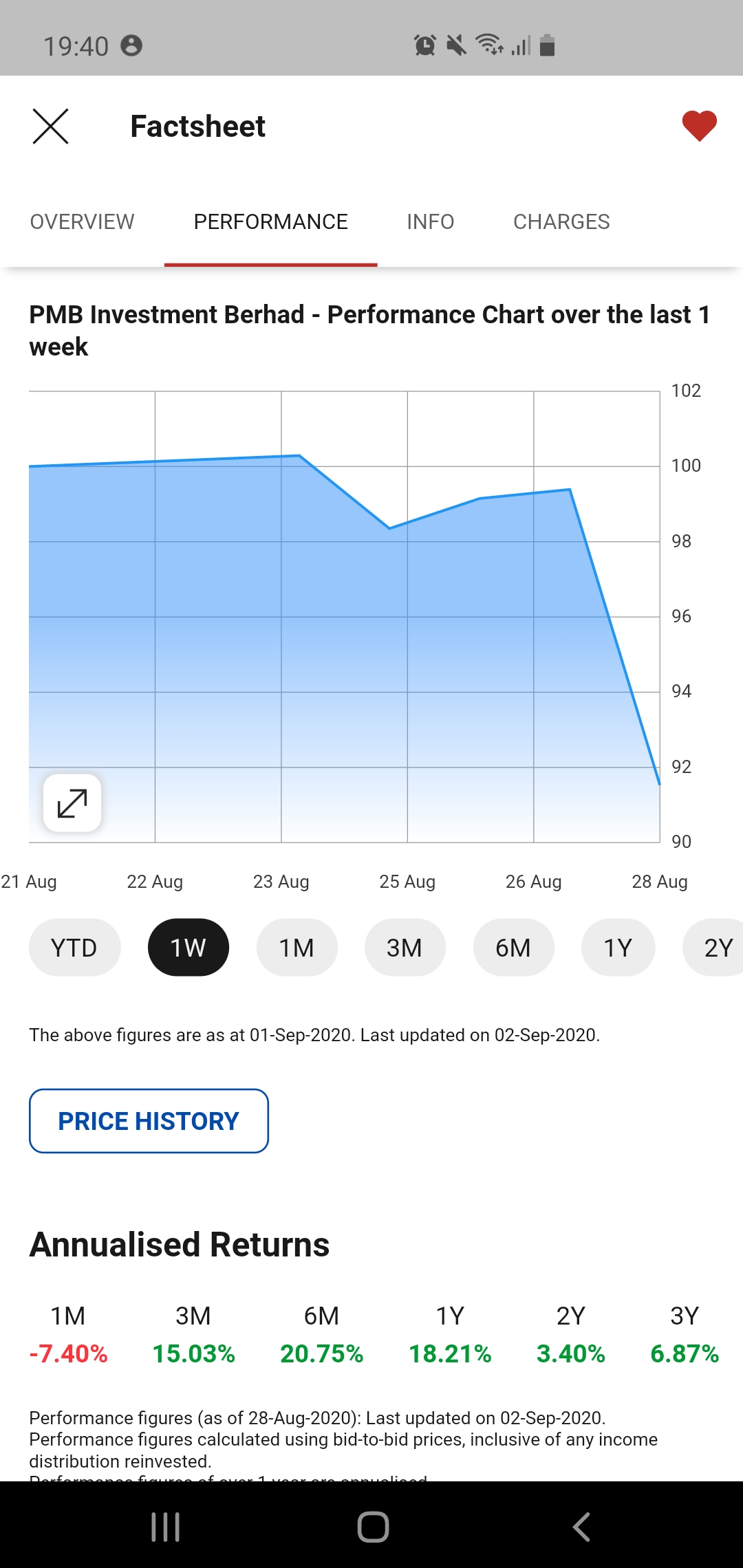Select the 1M chart range chip
This screenshot has height=1568, width=743.
(297, 948)
